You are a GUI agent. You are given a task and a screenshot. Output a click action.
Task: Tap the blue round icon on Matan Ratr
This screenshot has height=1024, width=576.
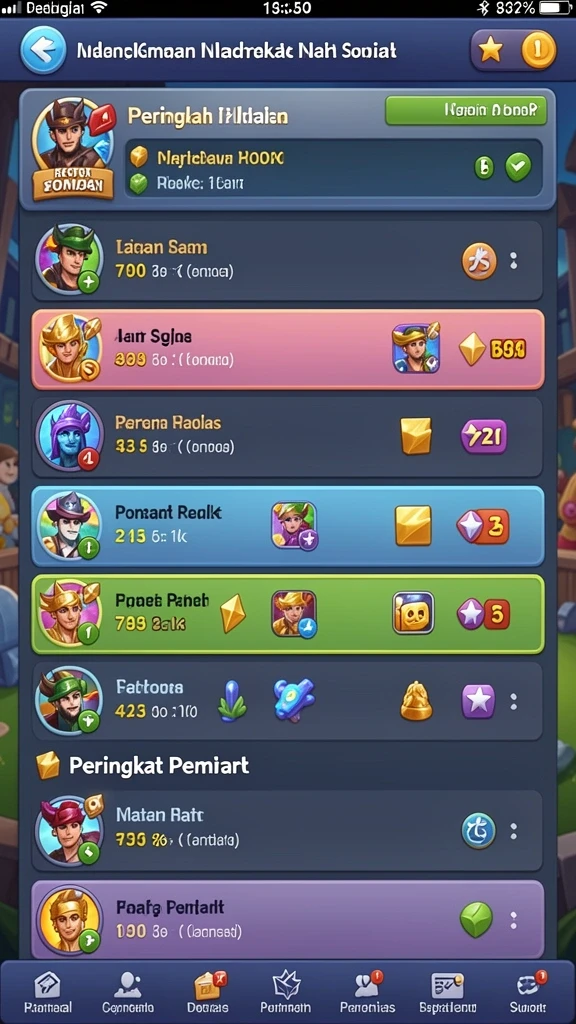tap(479, 830)
